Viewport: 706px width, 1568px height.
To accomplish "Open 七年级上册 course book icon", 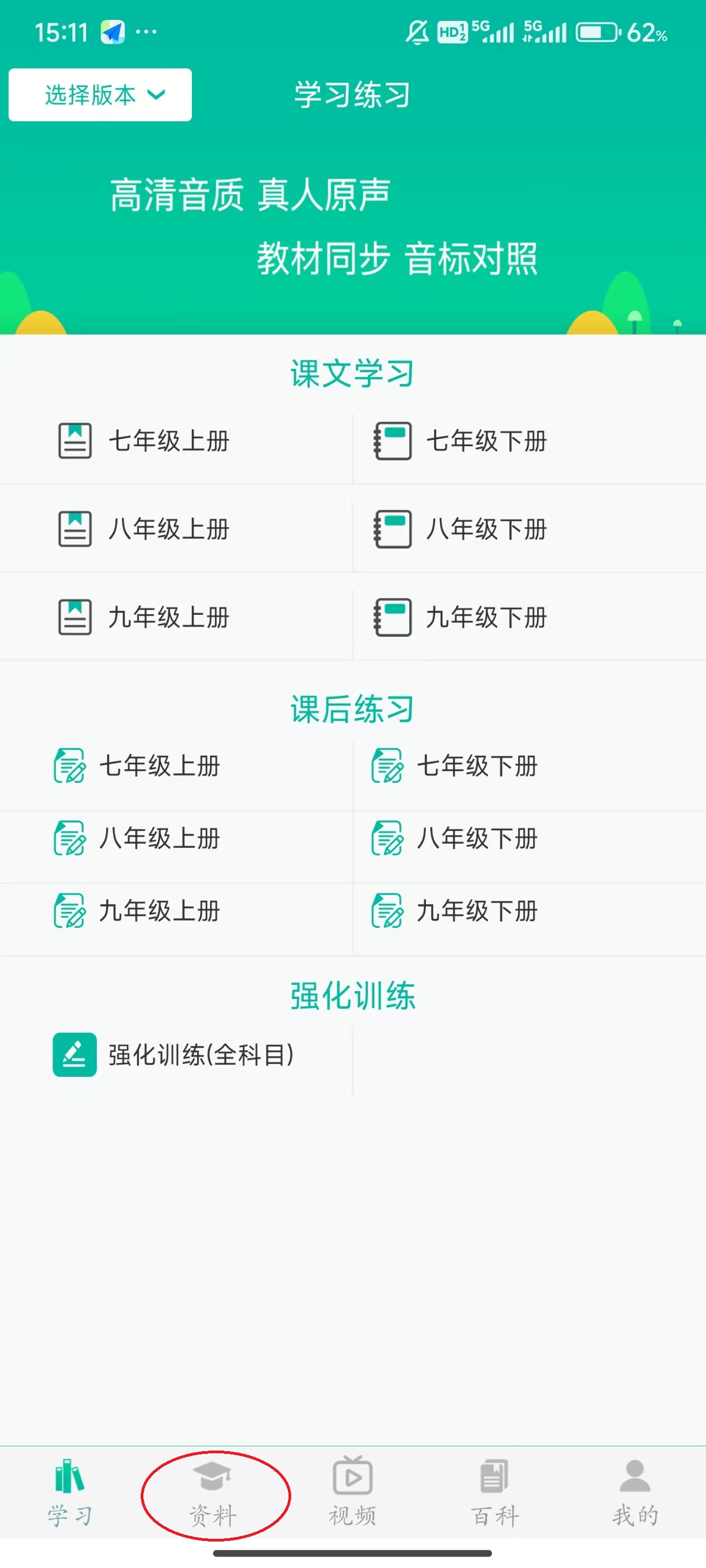I will (73, 441).
